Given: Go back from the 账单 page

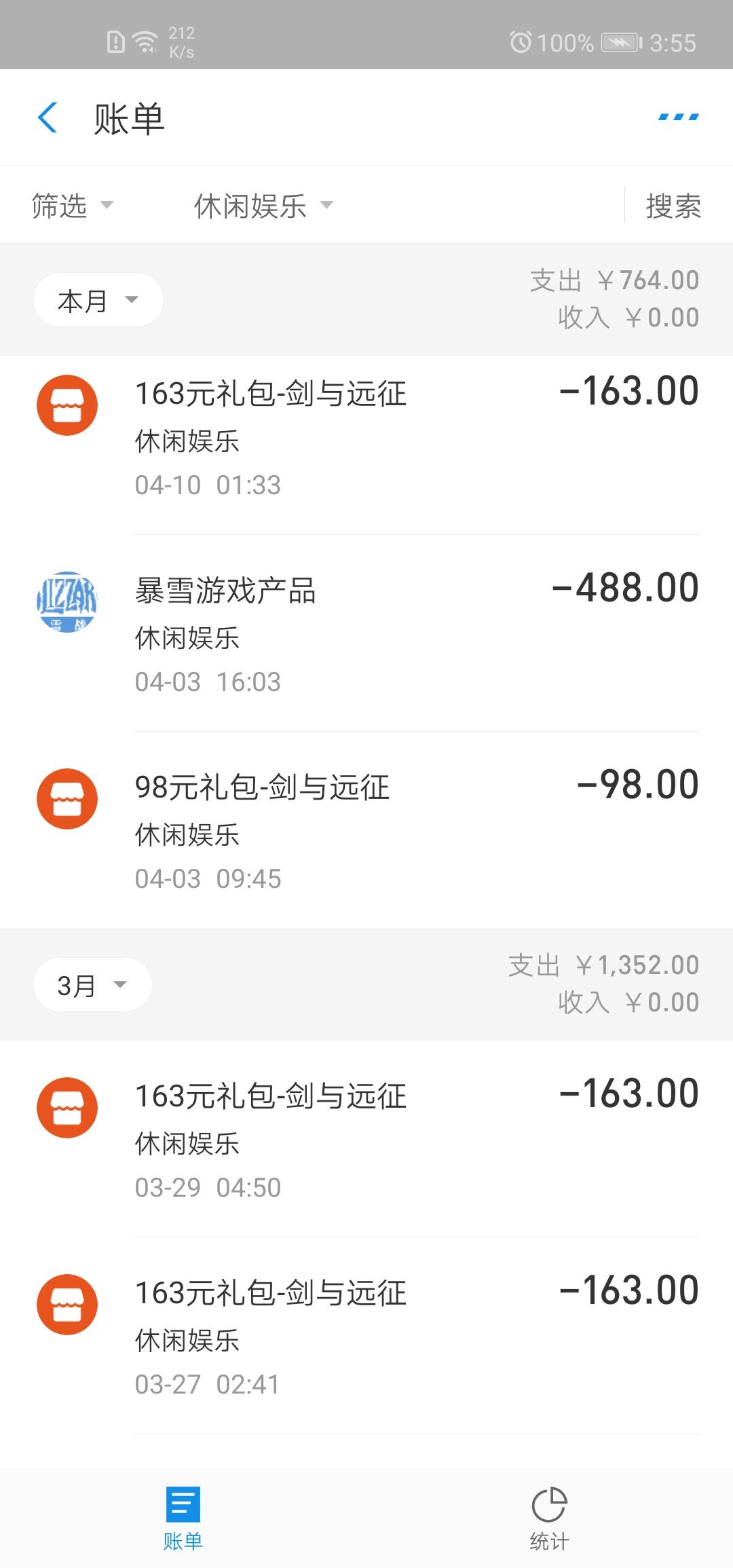Looking at the screenshot, I should tap(48, 118).
